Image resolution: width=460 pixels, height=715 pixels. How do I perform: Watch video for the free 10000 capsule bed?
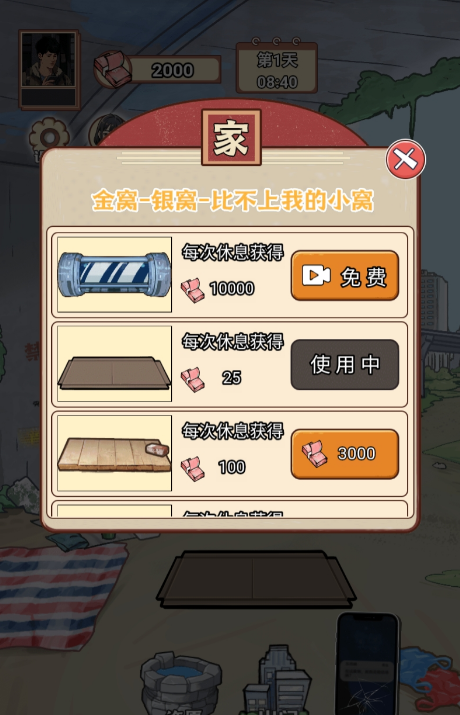coord(345,275)
